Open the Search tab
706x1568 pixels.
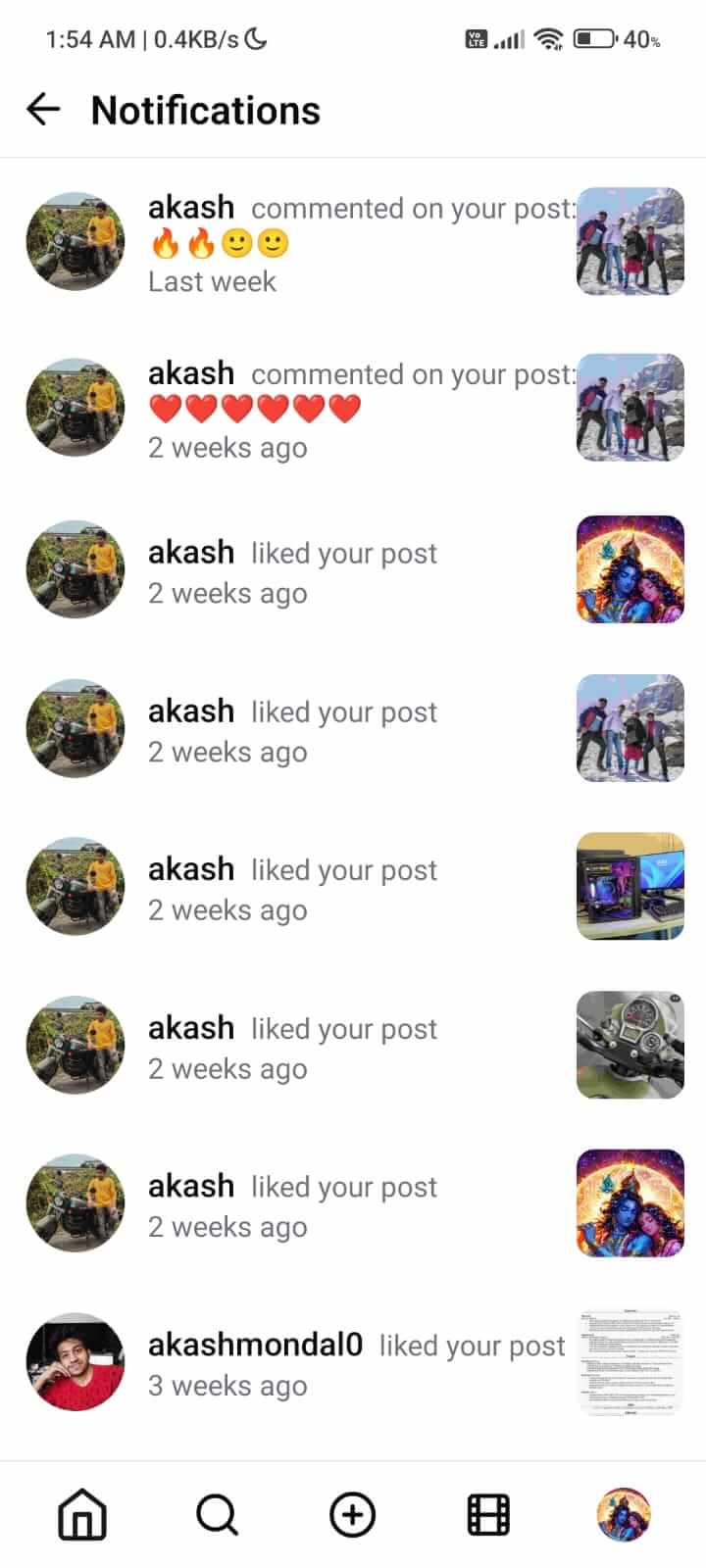click(217, 1515)
